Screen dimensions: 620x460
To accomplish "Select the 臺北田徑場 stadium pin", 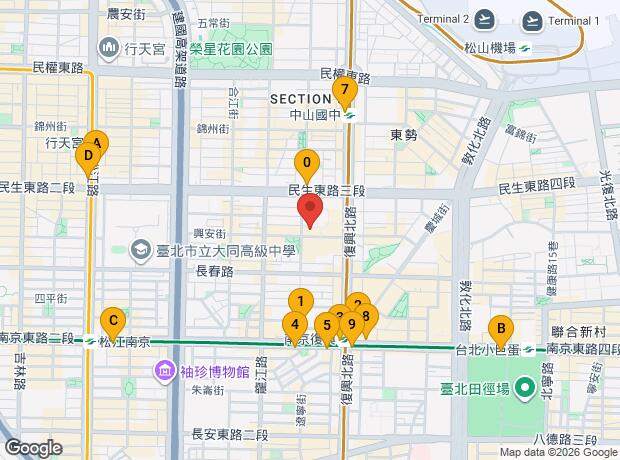I will pyautogui.click(x=524, y=389).
